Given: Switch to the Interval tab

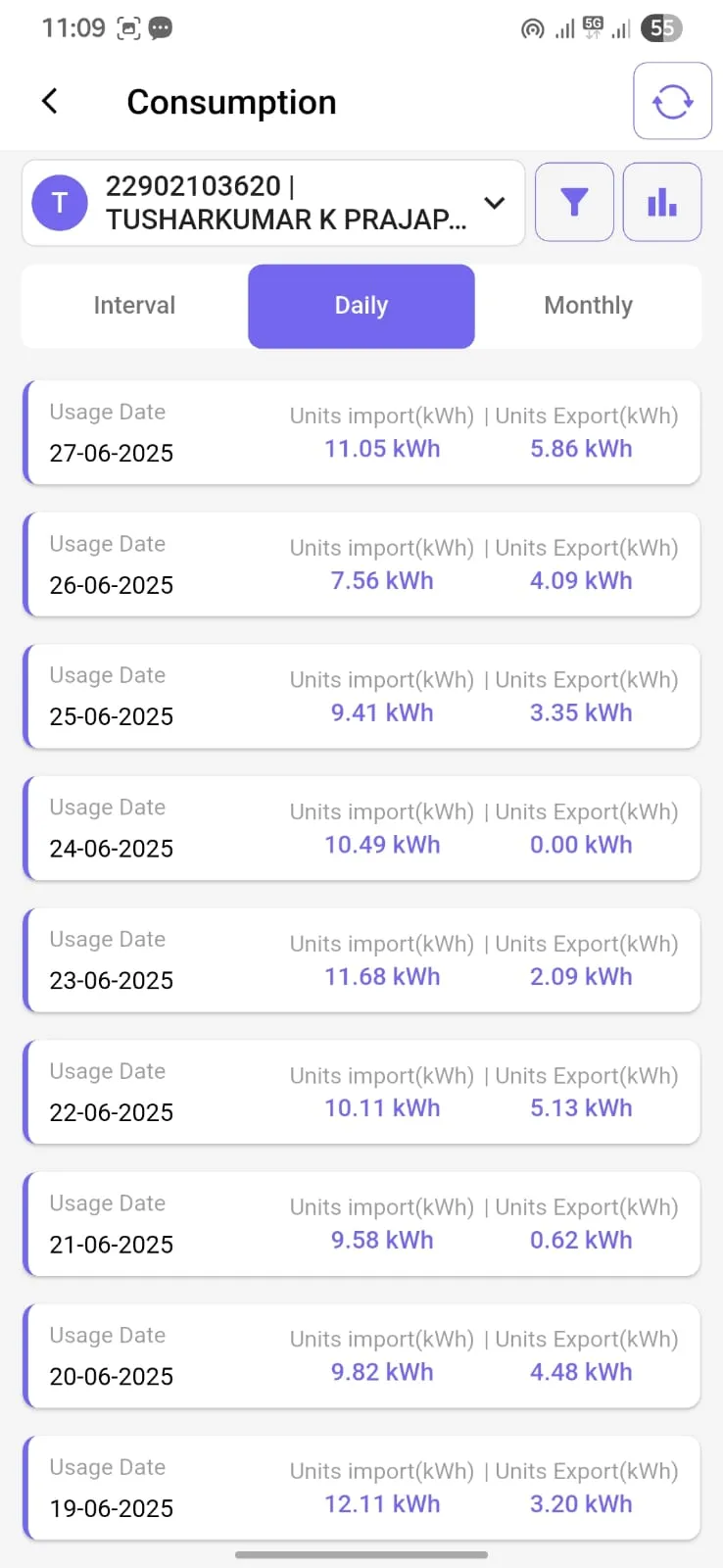Looking at the screenshot, I should click(134, 306).
